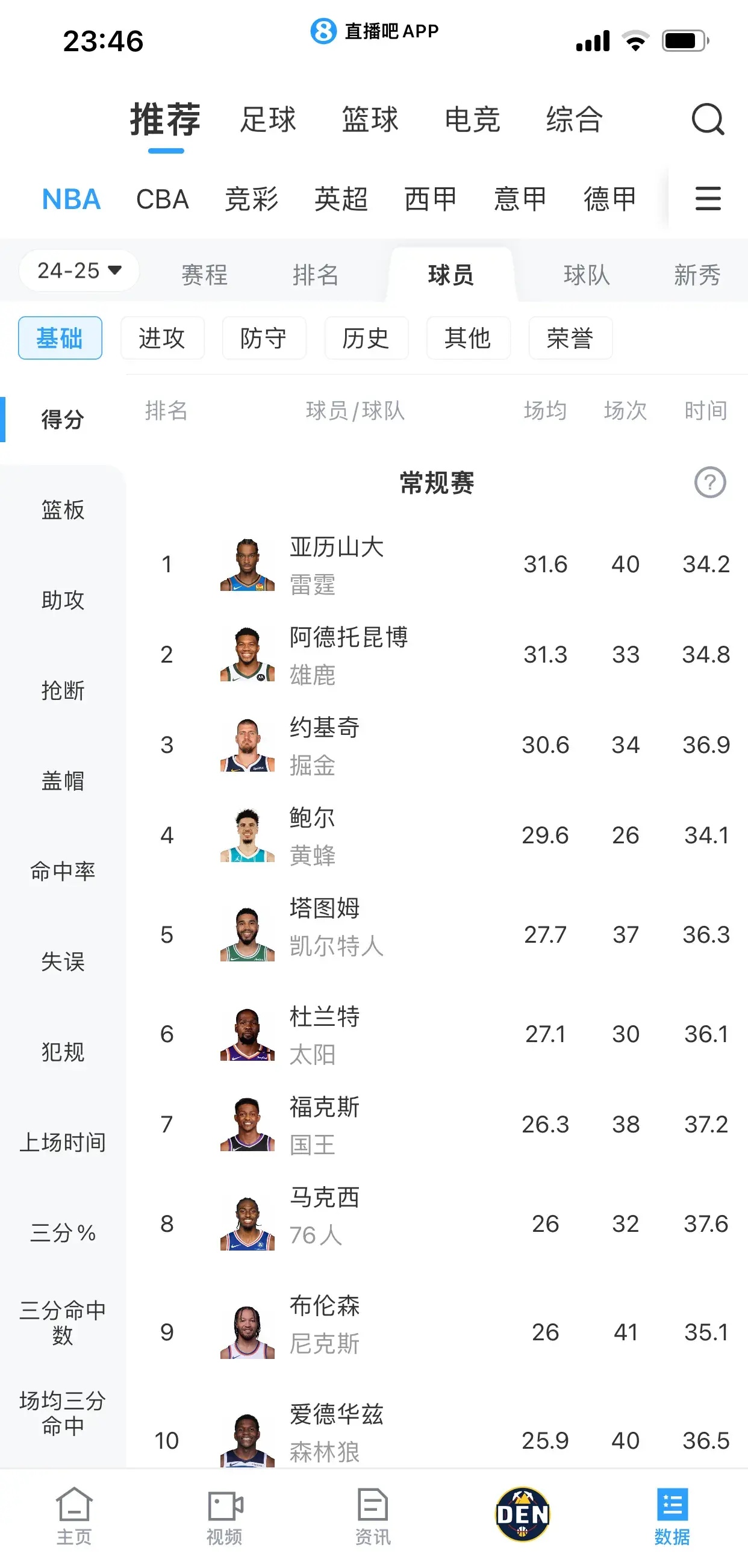Open player 杜兰特 of 太阳

324,1034
